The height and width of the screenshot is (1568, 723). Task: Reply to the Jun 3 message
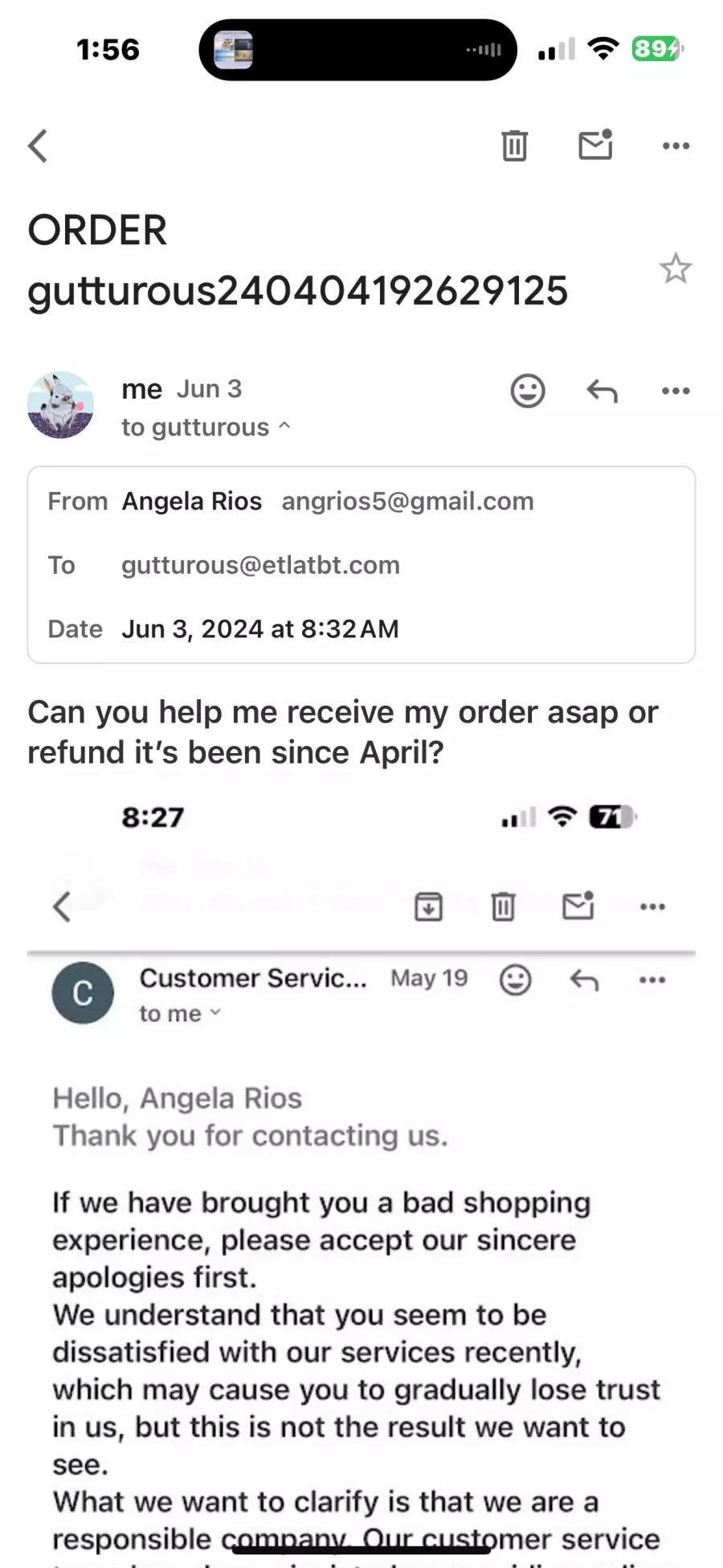[x=602, y=391]
